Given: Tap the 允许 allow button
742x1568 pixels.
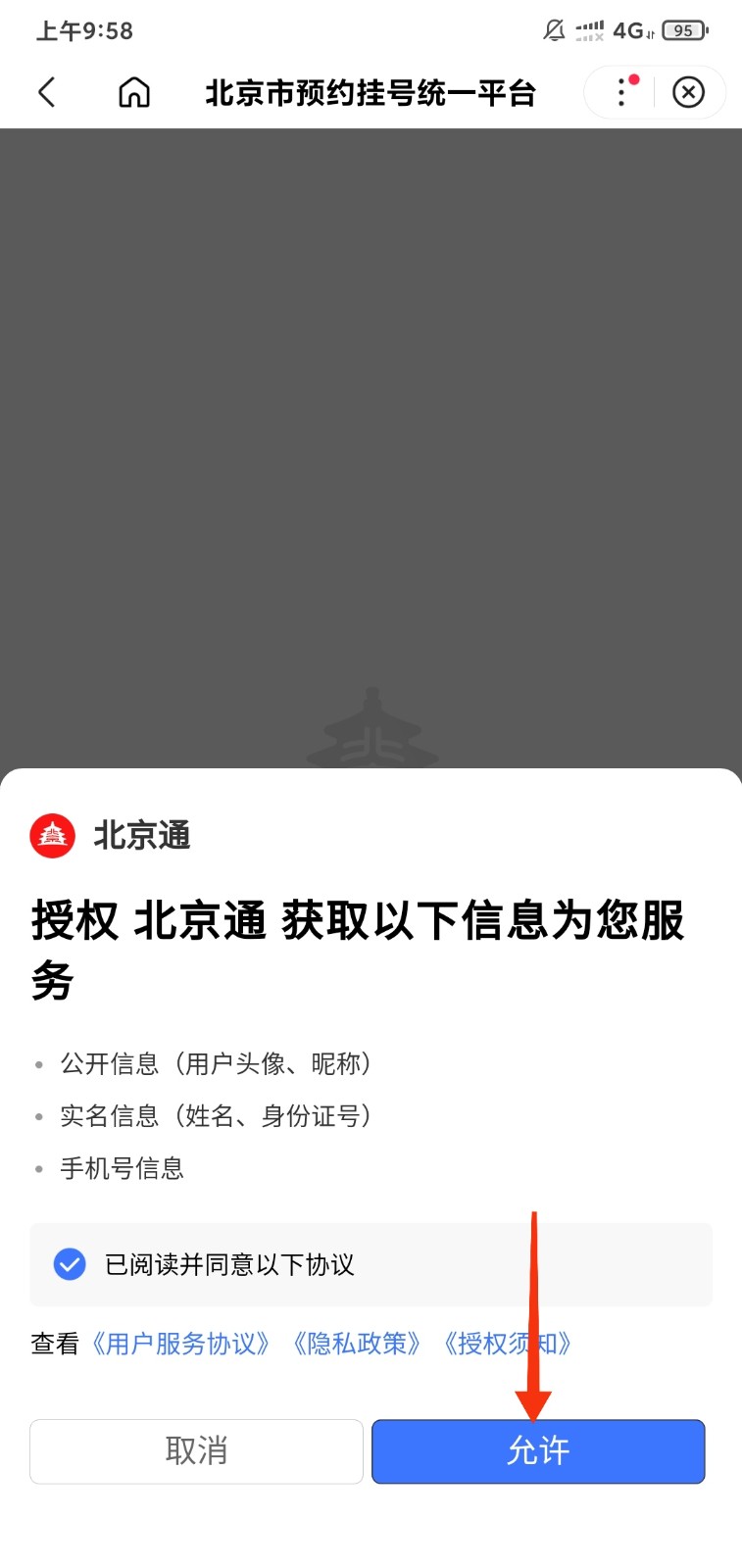Looking at the screenshot, I should point(537,1452).
